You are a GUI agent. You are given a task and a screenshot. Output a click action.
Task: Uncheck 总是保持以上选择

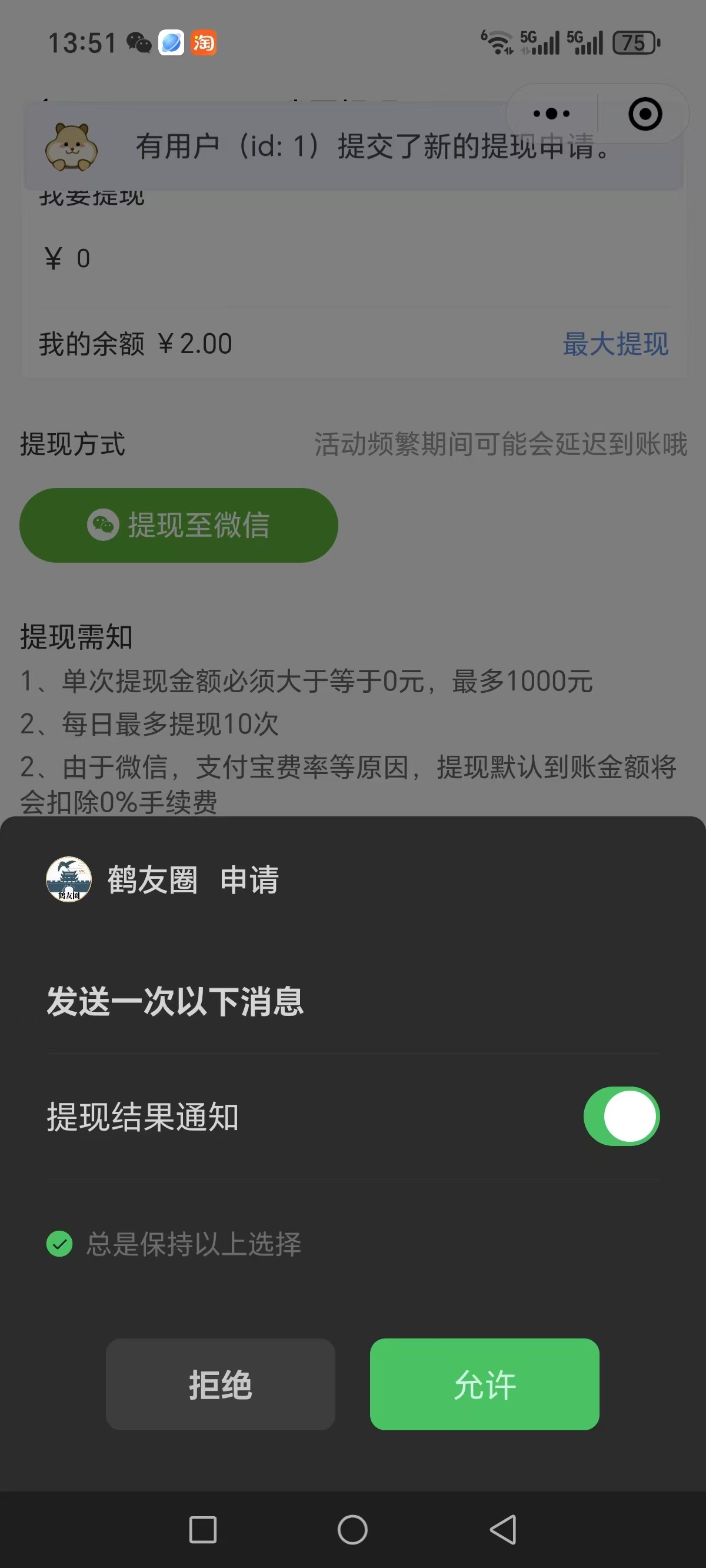[59, 1244]
